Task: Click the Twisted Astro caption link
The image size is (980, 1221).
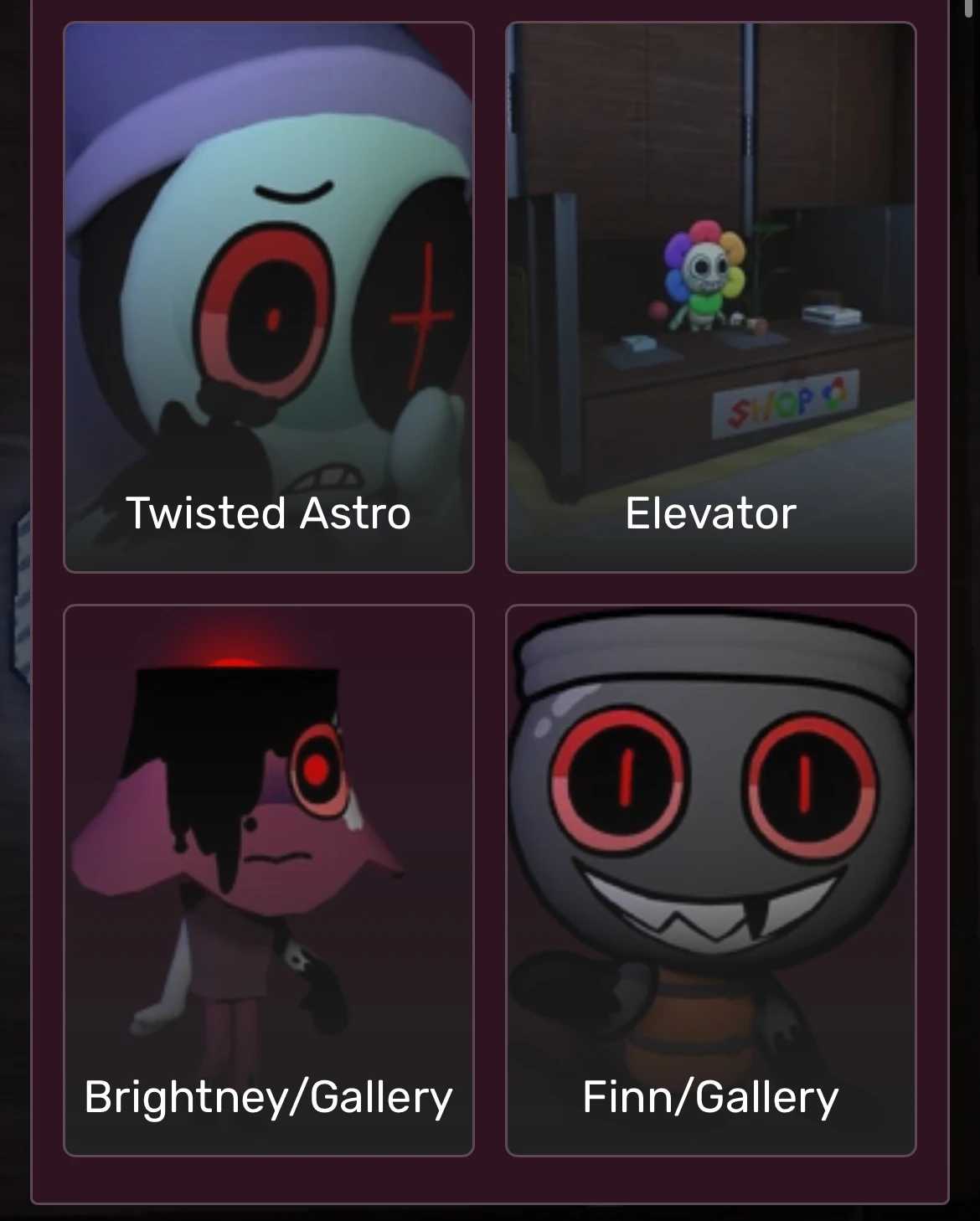Action: click(x=268, y=513)
